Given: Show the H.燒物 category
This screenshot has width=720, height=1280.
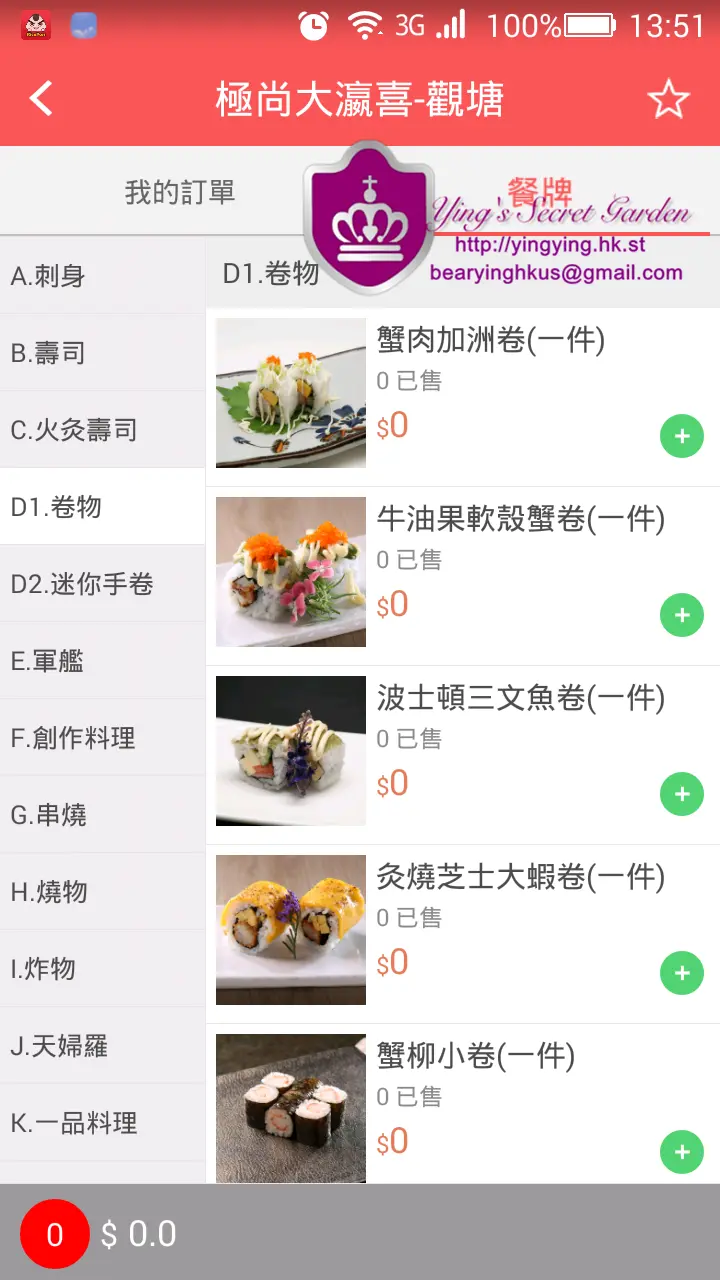Looking at the screenshot, I should coord(102,892).
